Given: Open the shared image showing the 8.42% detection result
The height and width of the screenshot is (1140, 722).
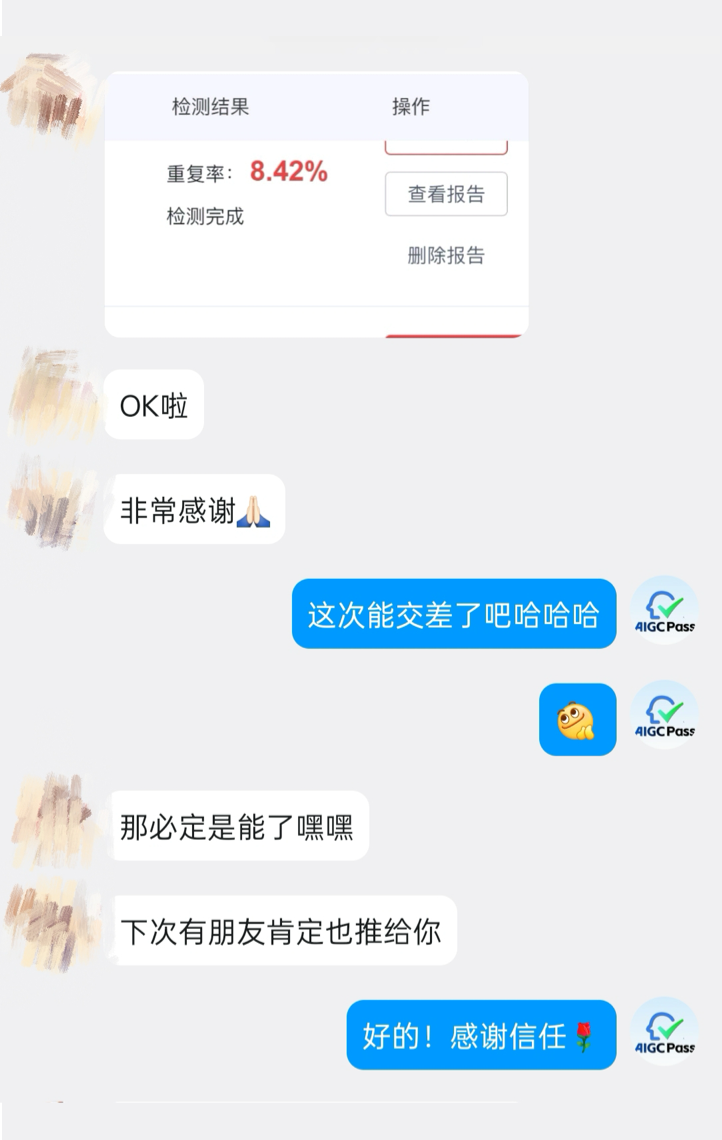Looking at the screenshot, I should [316, 205].
